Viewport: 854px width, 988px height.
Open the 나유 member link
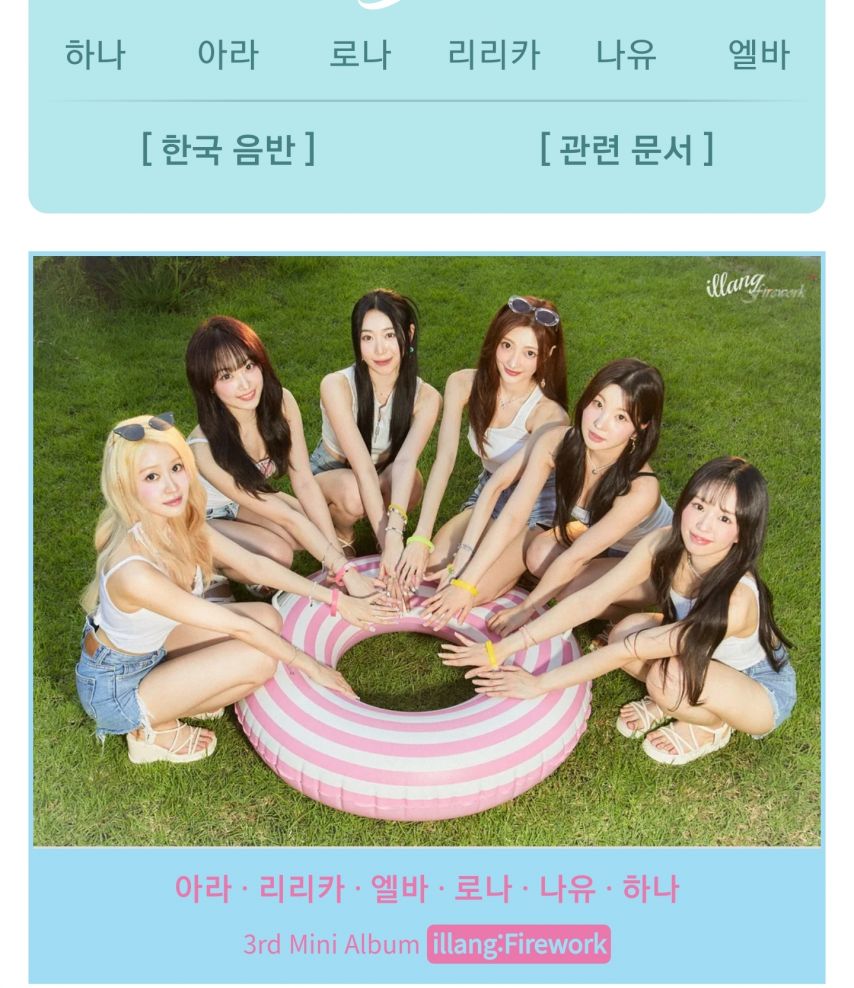click(x=626, y=55)
